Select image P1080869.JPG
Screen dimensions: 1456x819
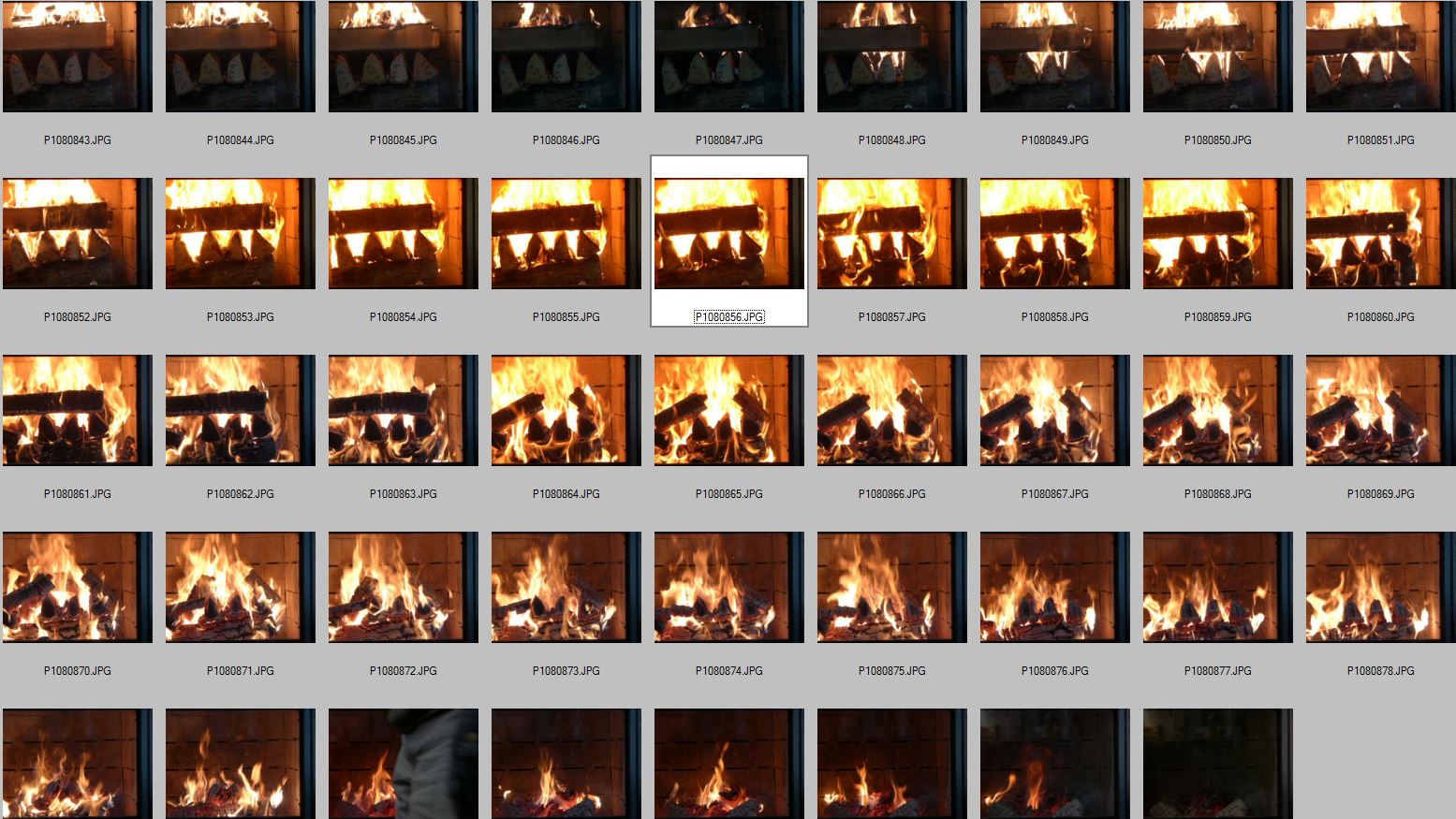pos(1380,410)
